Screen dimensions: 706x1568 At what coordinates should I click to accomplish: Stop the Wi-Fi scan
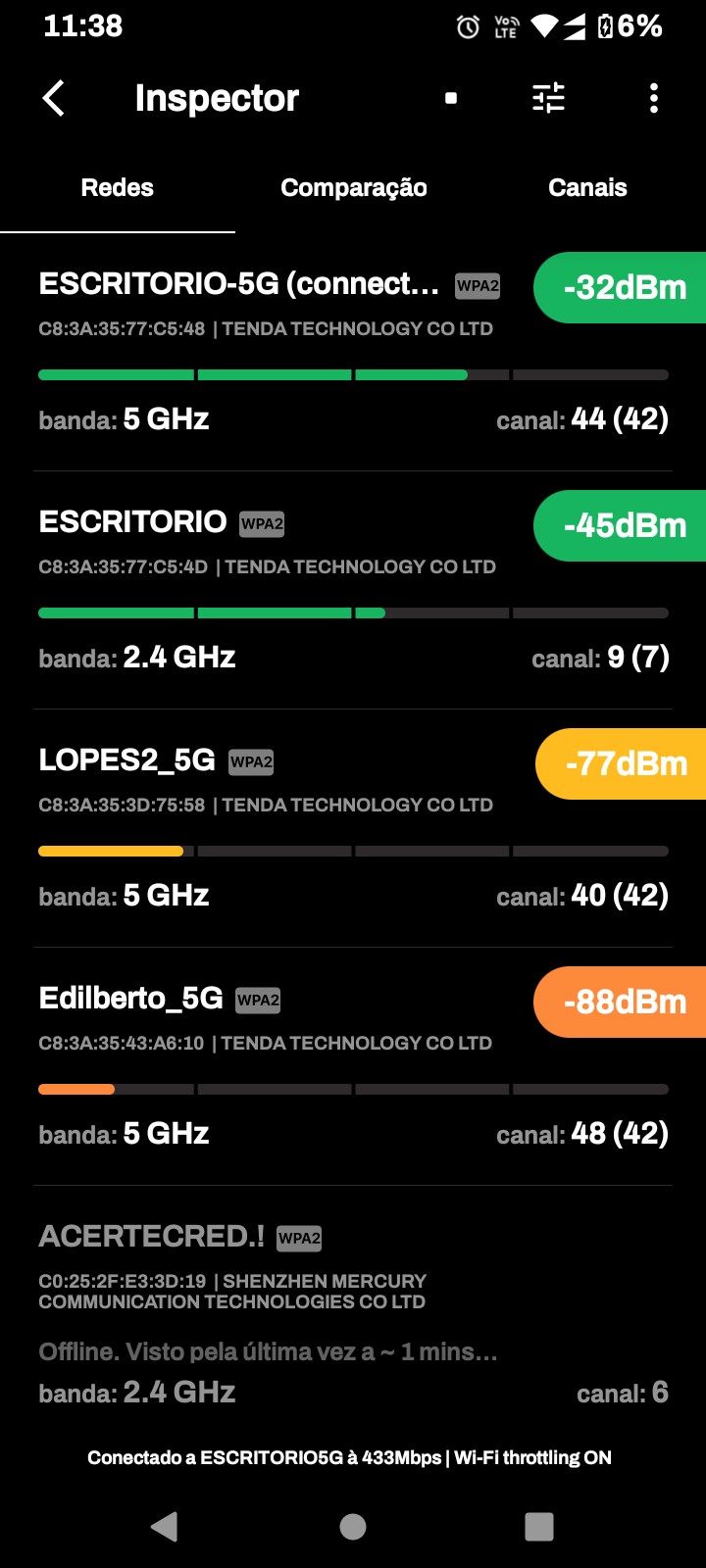click(451, 98)
